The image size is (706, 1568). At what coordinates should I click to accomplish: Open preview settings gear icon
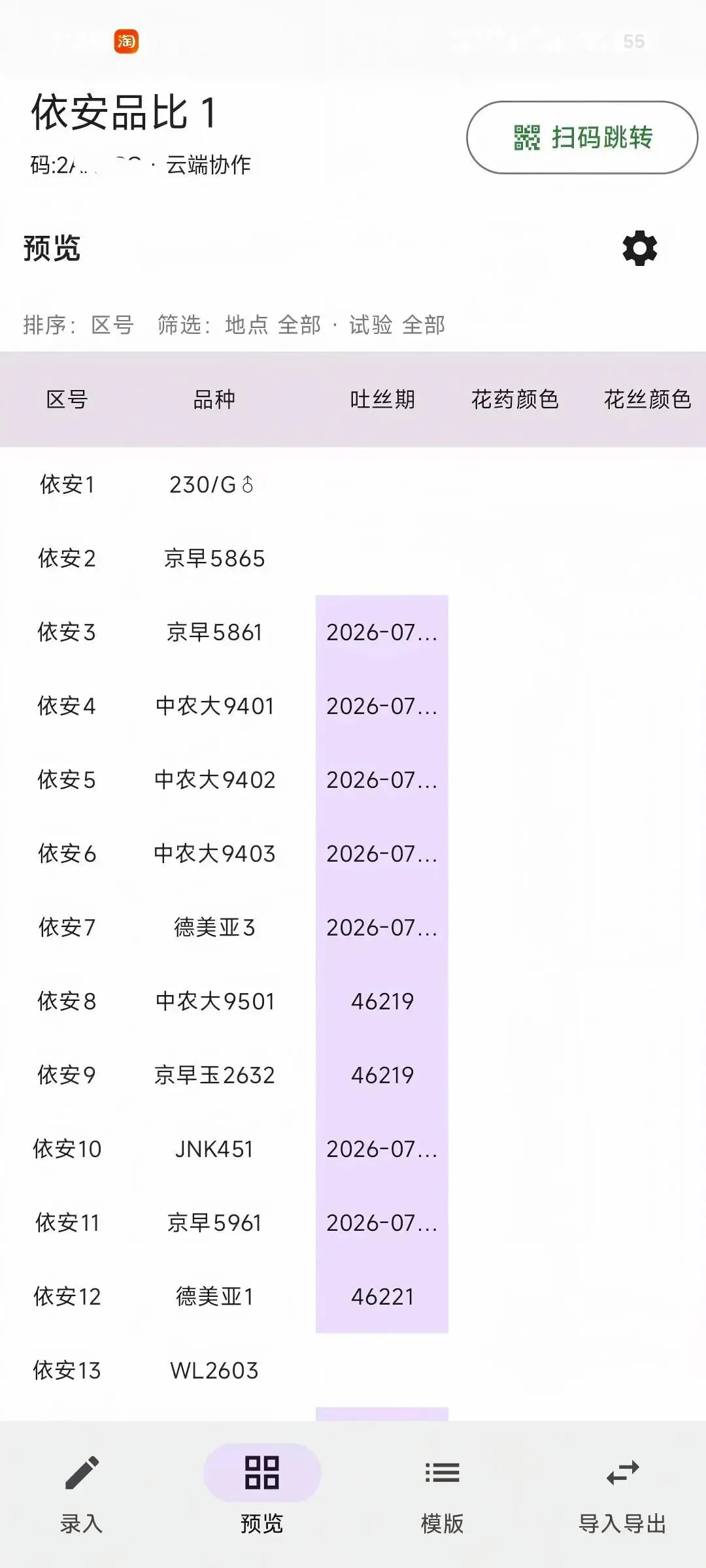tap(639, 248)
